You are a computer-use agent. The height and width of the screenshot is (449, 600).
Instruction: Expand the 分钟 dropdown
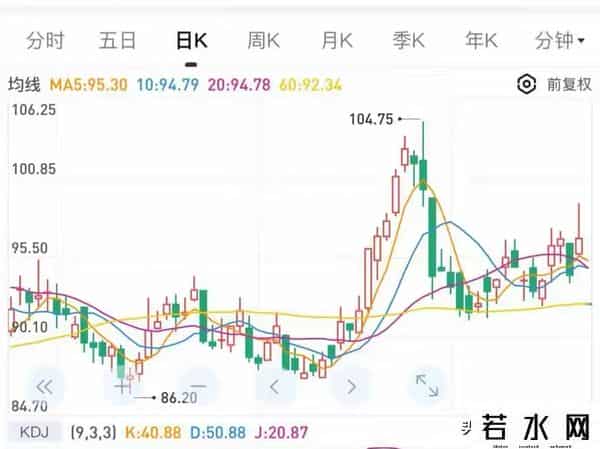point(559,41)
